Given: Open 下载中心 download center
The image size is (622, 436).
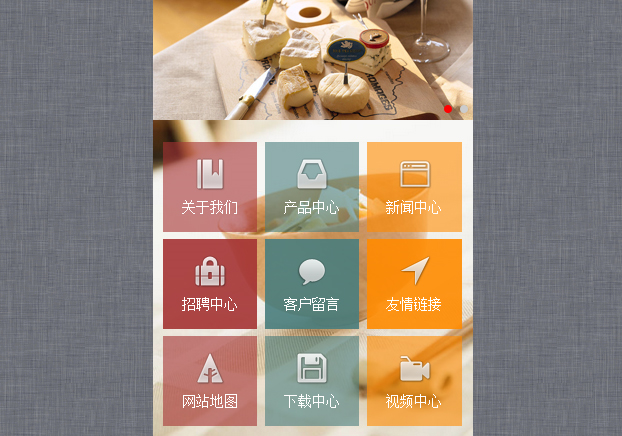Looking at the screenshot, I should [x=312, y=381].
